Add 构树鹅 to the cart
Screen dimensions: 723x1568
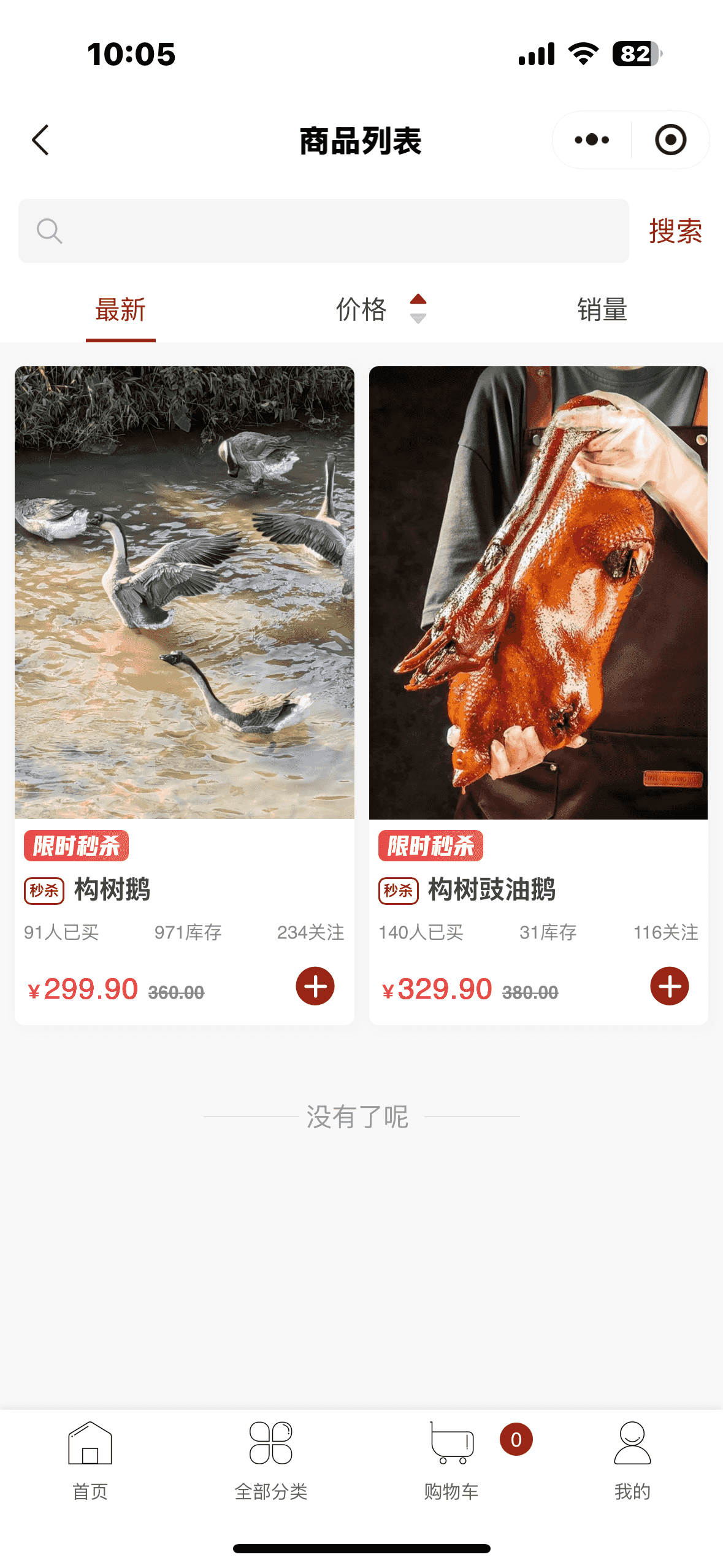[315, 986]
